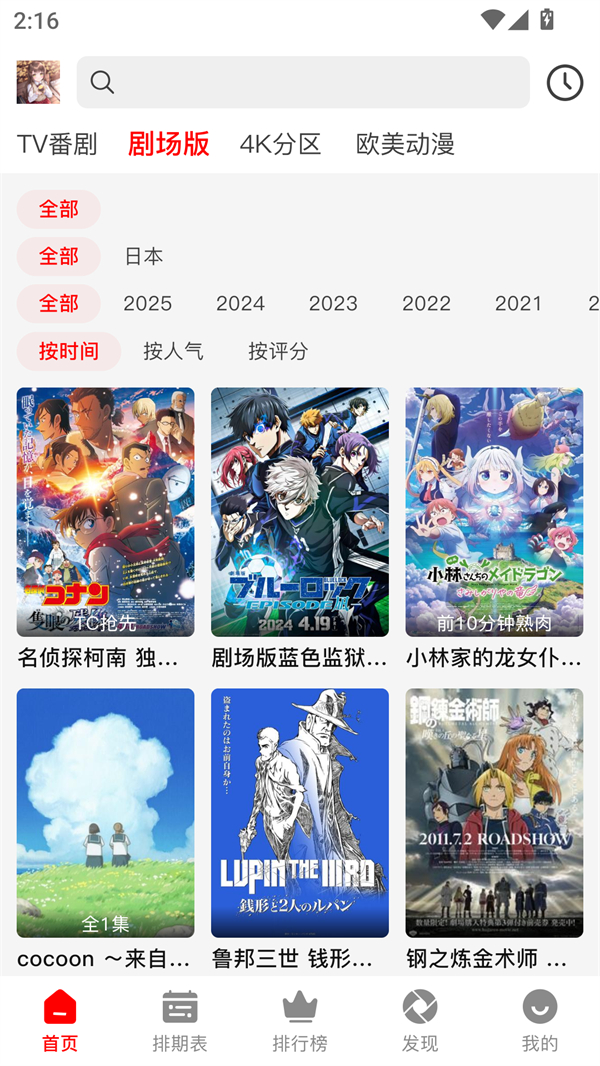Select the 2023 year filter
Screen dimensions: 600x1066
(x=333, y=303)
